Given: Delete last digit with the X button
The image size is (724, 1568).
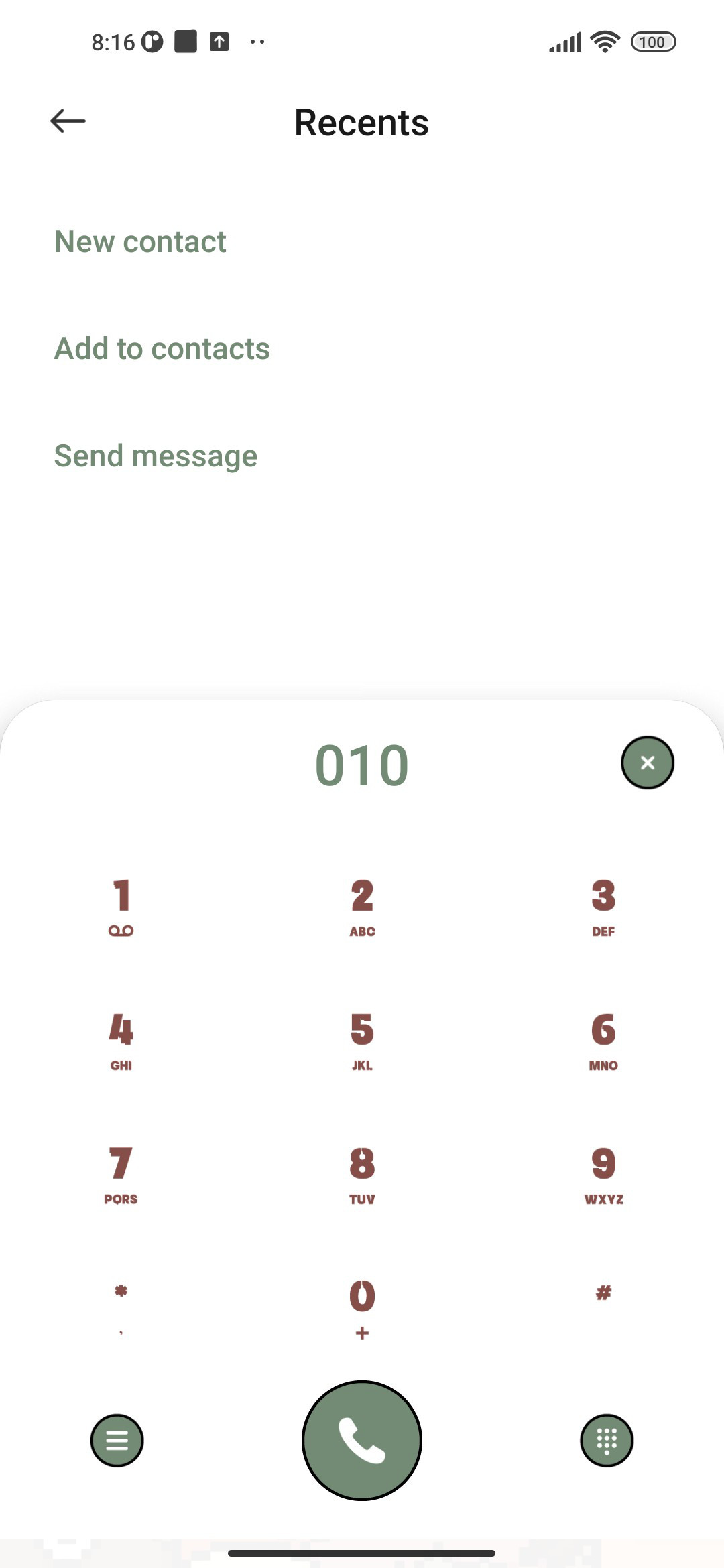Looking at the screenshot, I should (648, 763).
